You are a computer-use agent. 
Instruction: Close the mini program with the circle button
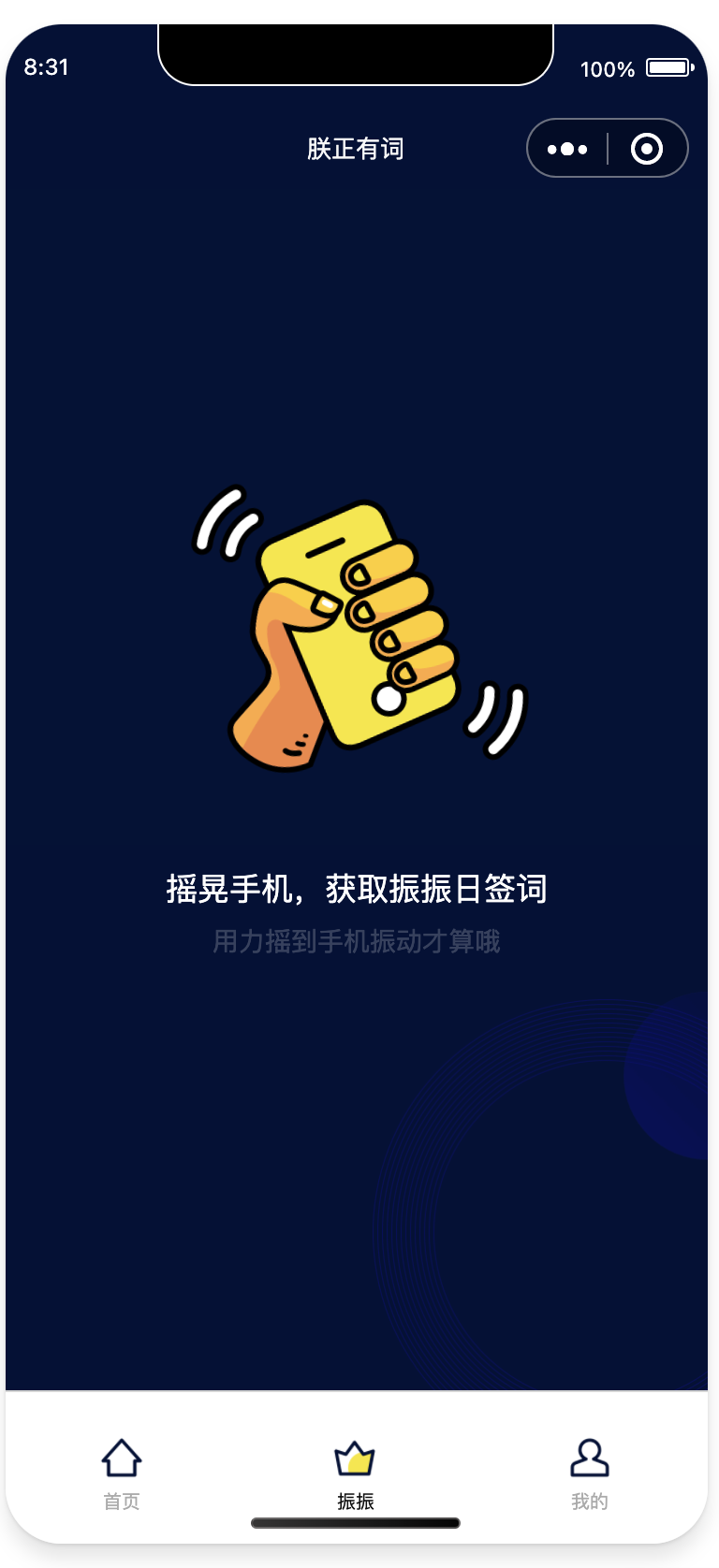[646, 149]
